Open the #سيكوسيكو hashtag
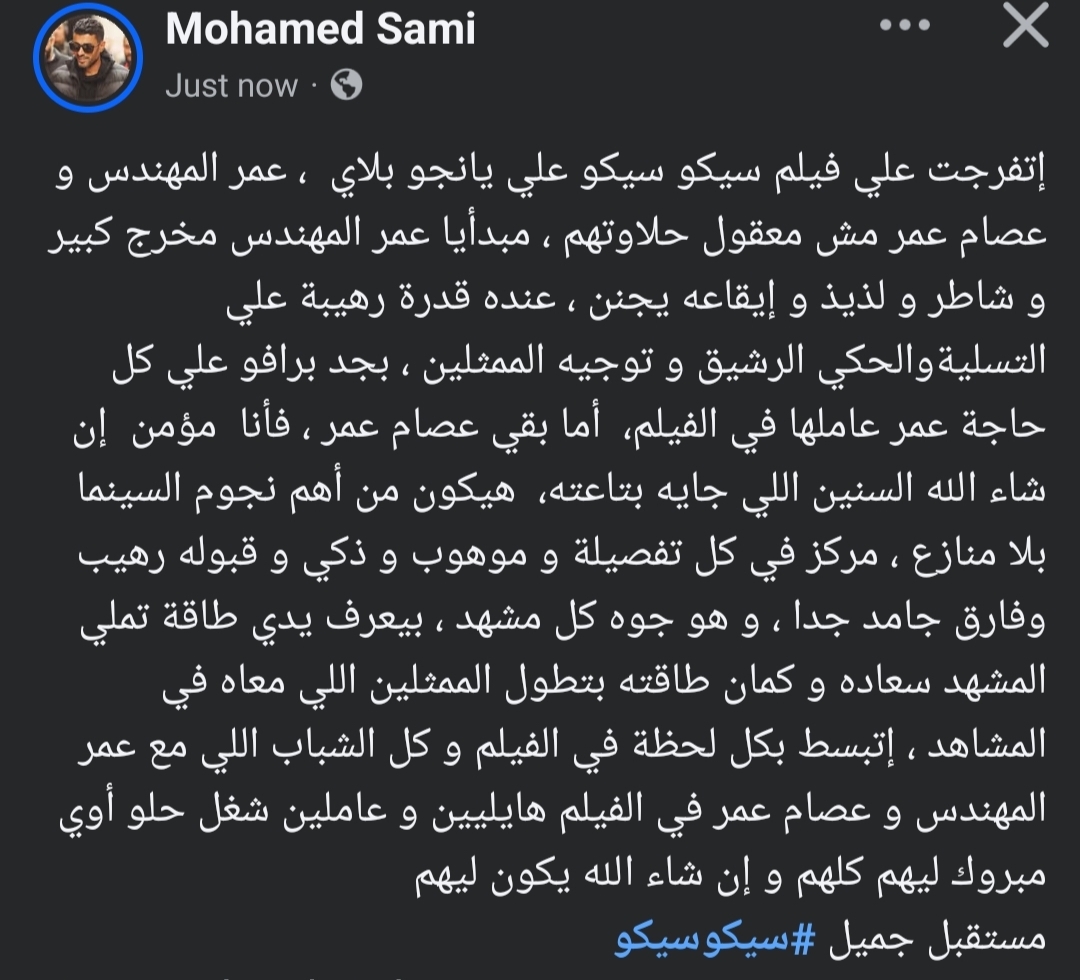Viewport: 1080px width, 980px height. (698, 938)
